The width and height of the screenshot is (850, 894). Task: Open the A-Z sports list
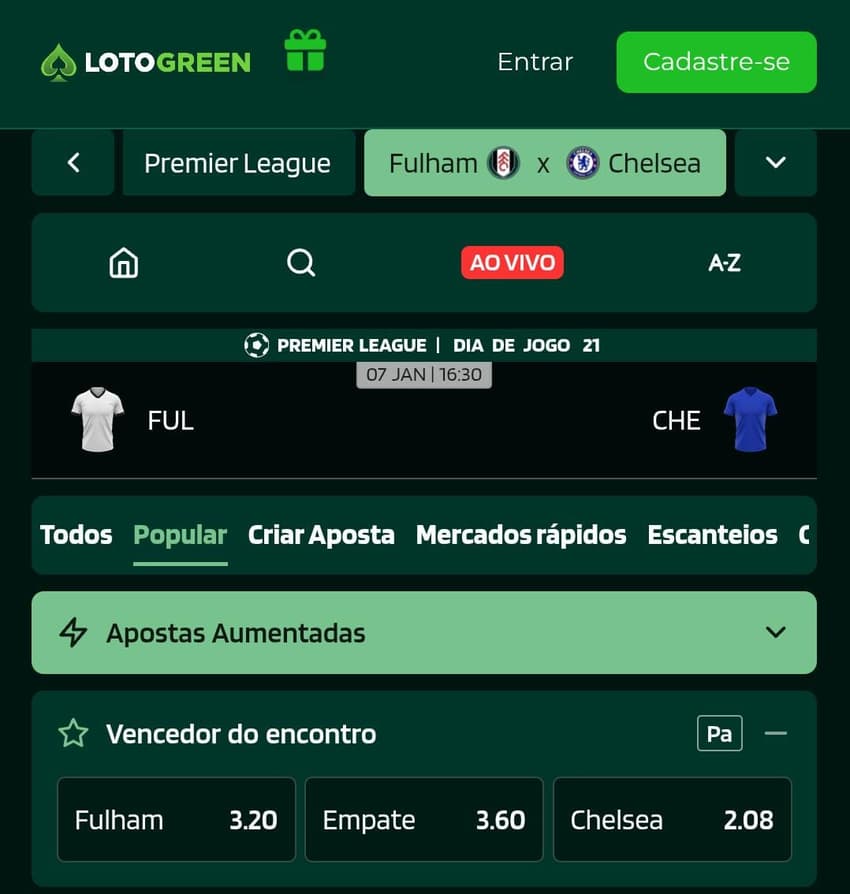coord(724,263)
